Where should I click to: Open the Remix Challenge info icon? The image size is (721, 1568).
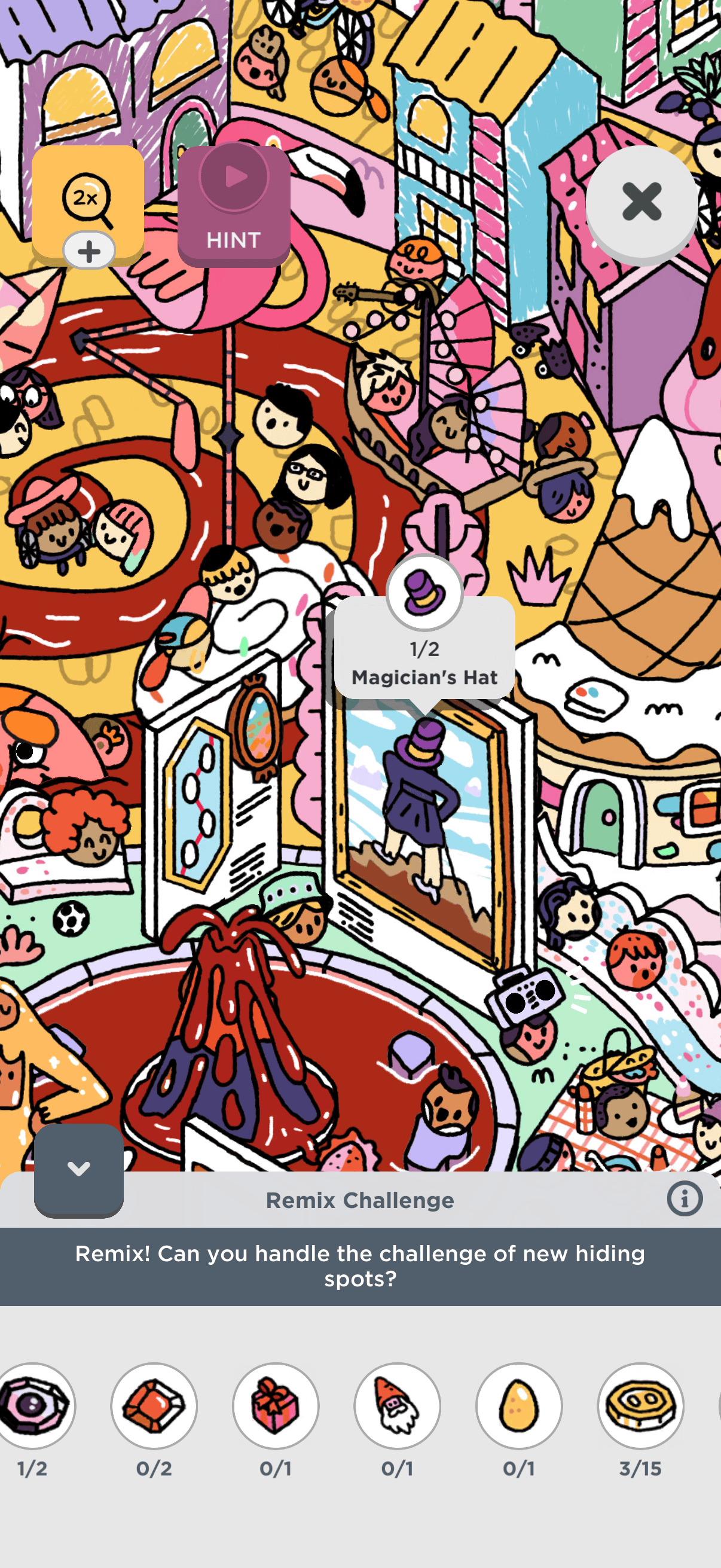[685, 1199]
